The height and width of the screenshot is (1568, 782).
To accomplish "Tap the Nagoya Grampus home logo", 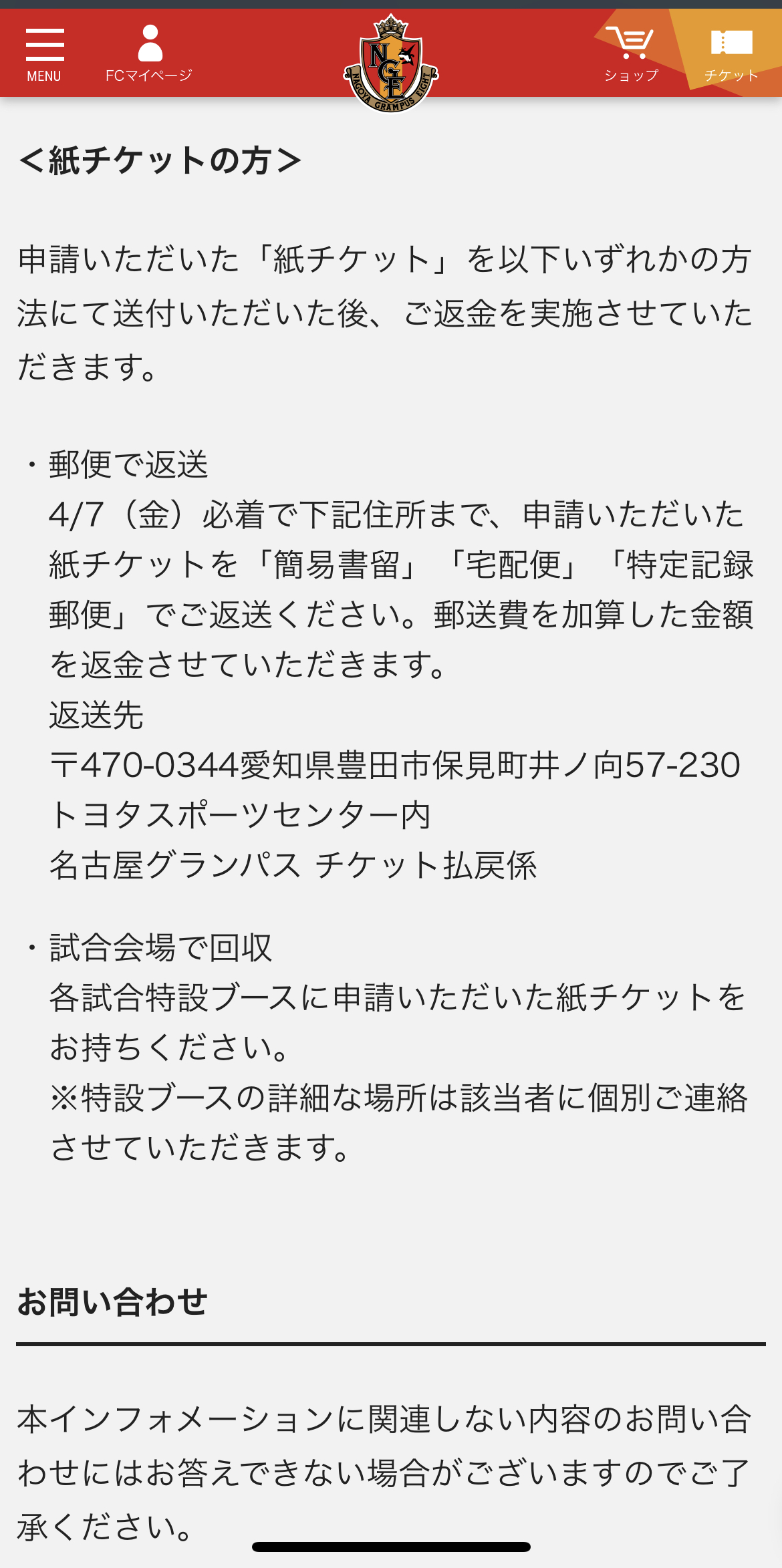I will (391, 64).
